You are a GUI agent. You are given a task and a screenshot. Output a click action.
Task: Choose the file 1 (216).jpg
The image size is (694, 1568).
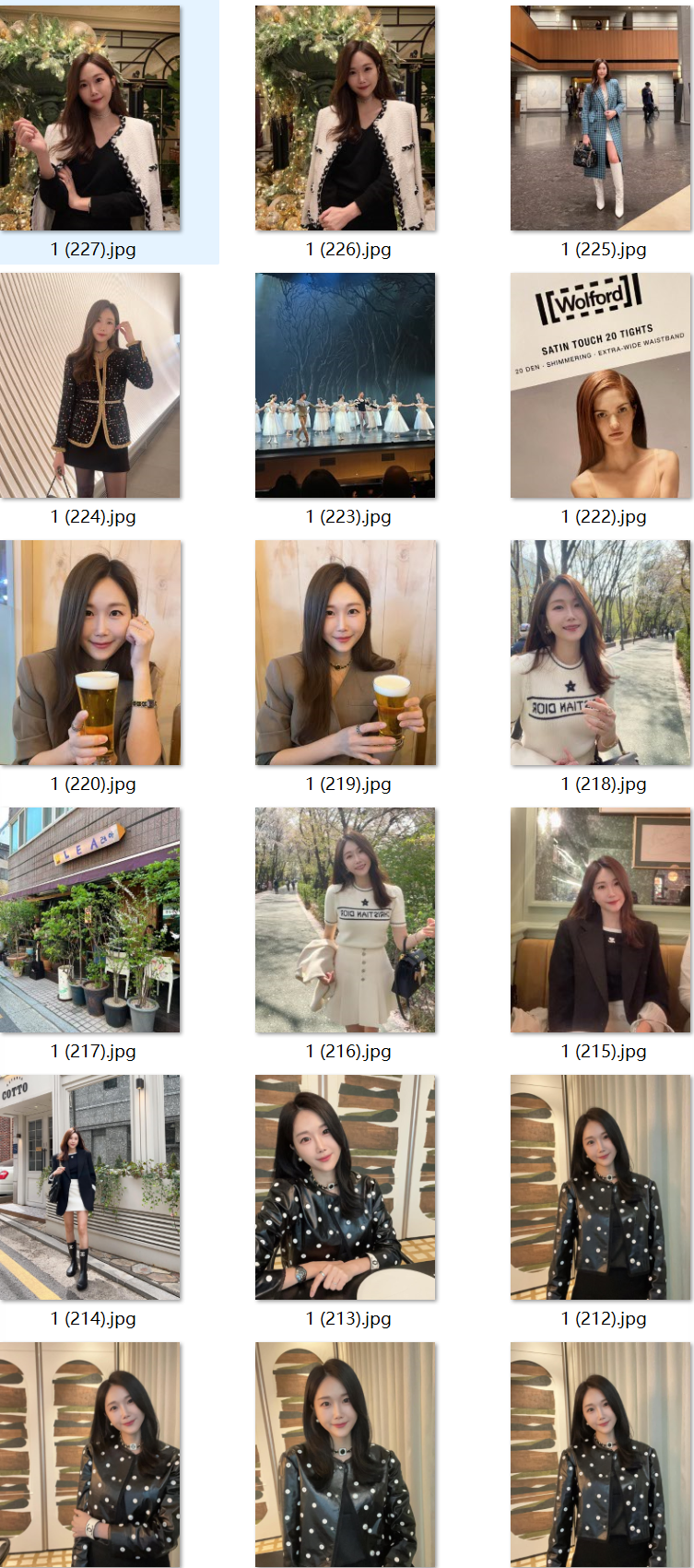346,920
